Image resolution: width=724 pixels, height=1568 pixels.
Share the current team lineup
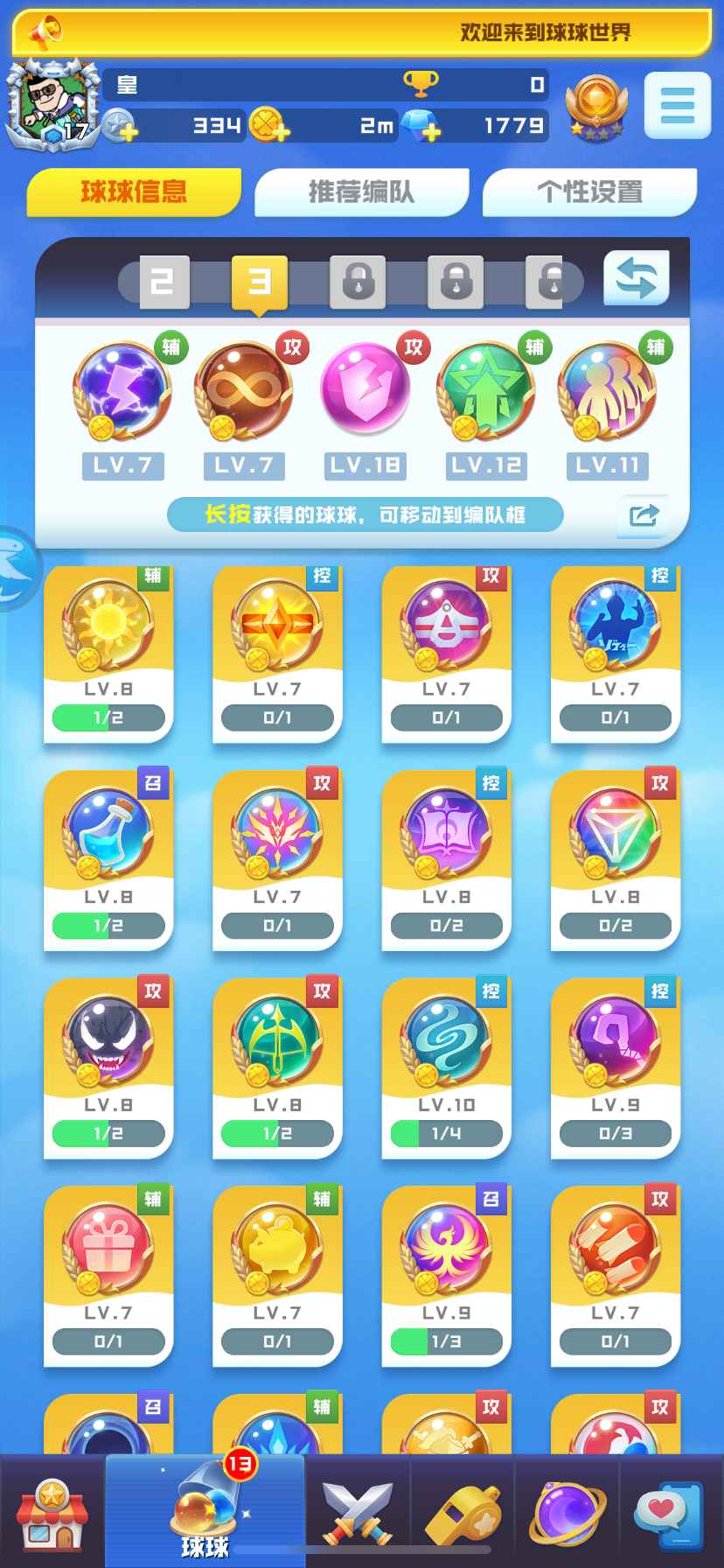point(643,514)
